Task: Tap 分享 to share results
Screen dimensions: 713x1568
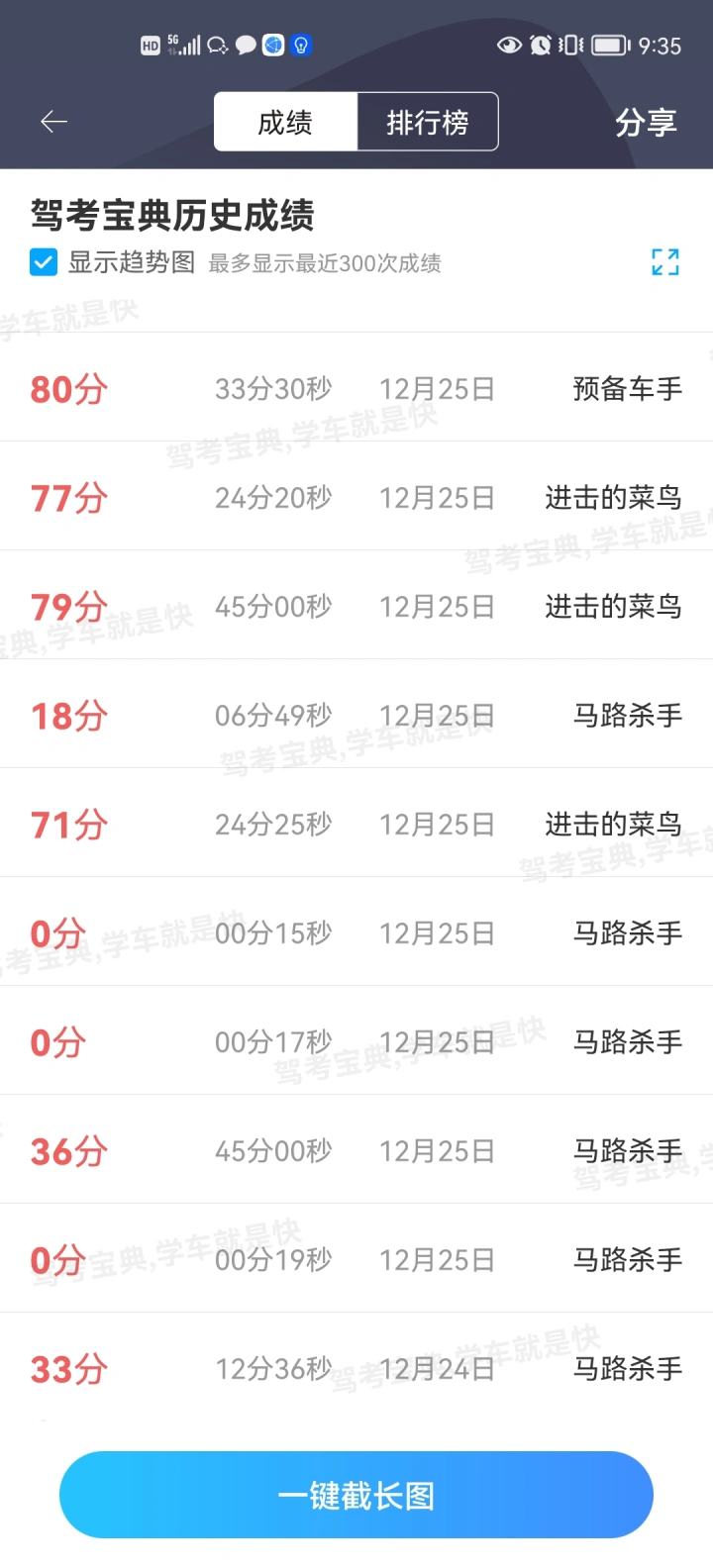Action: click(x=646, y=122)
